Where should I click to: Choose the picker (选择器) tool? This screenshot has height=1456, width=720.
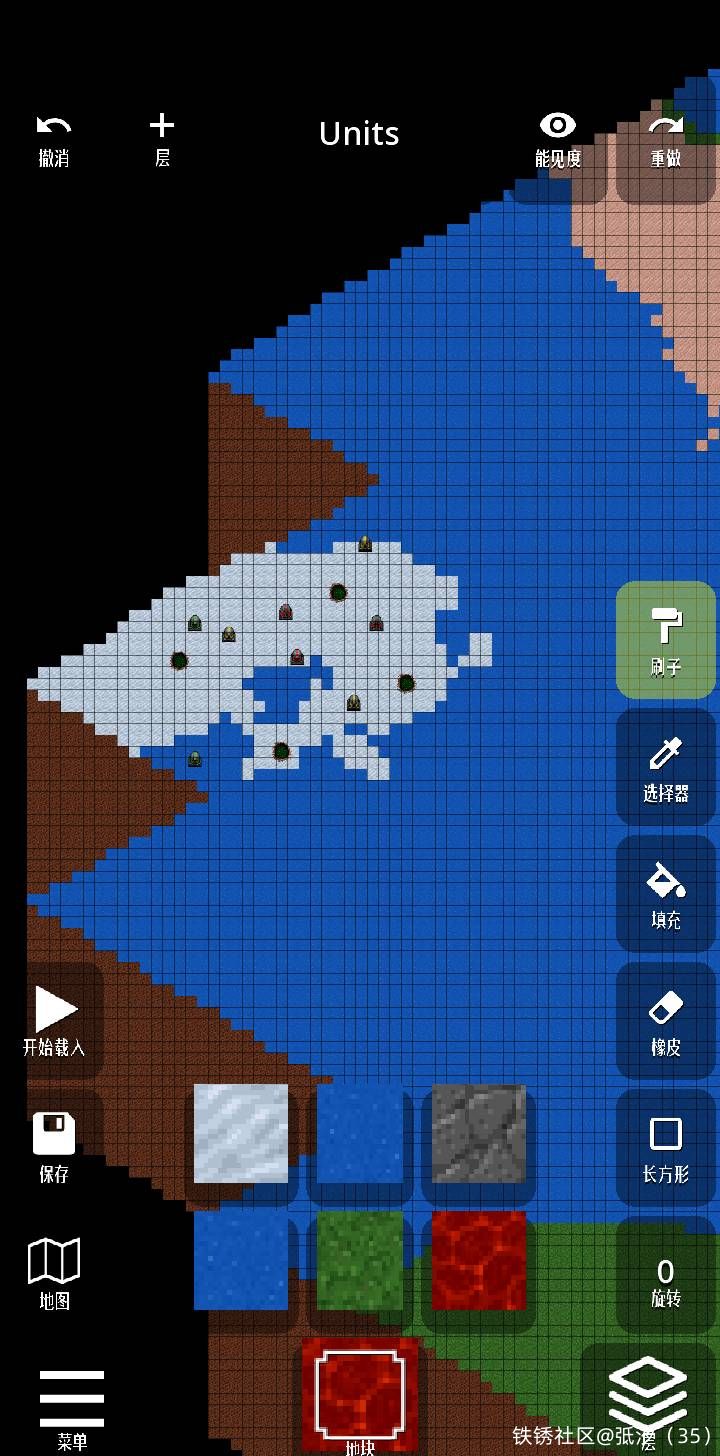(x=666, y=767)
